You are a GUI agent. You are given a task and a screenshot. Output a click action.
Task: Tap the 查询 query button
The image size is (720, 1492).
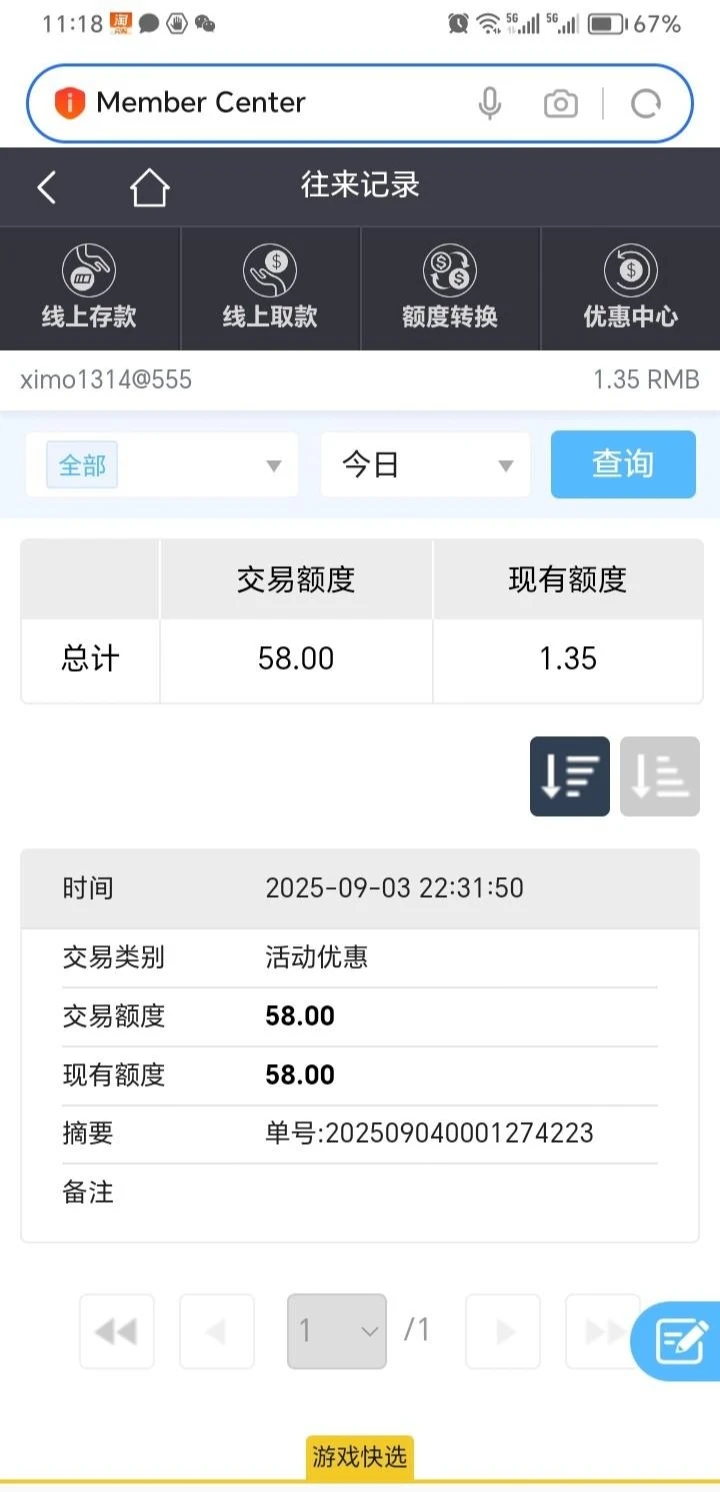[623, 464]
